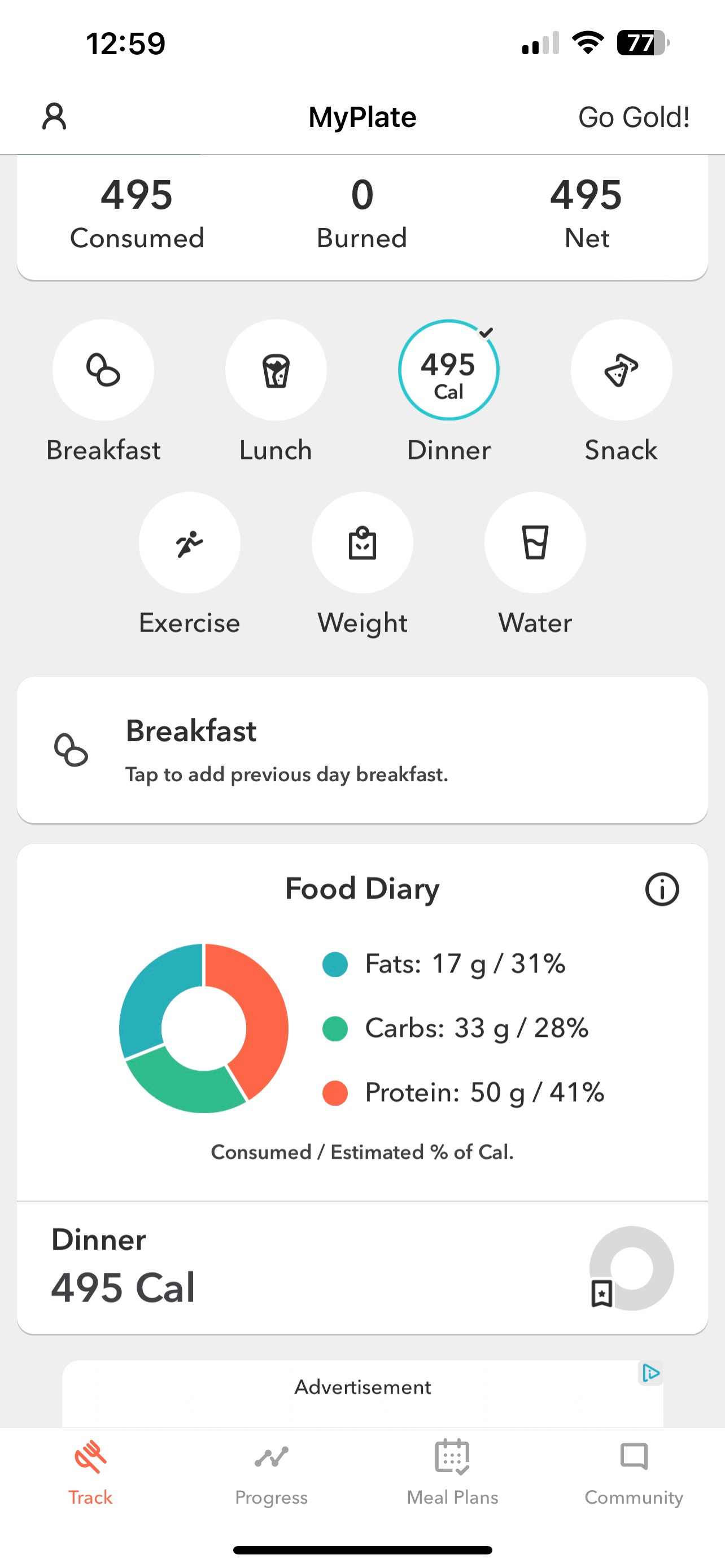Select the Track tab
The width and height of the screenshot is (725, 1568).
(x=90, y=1473)
